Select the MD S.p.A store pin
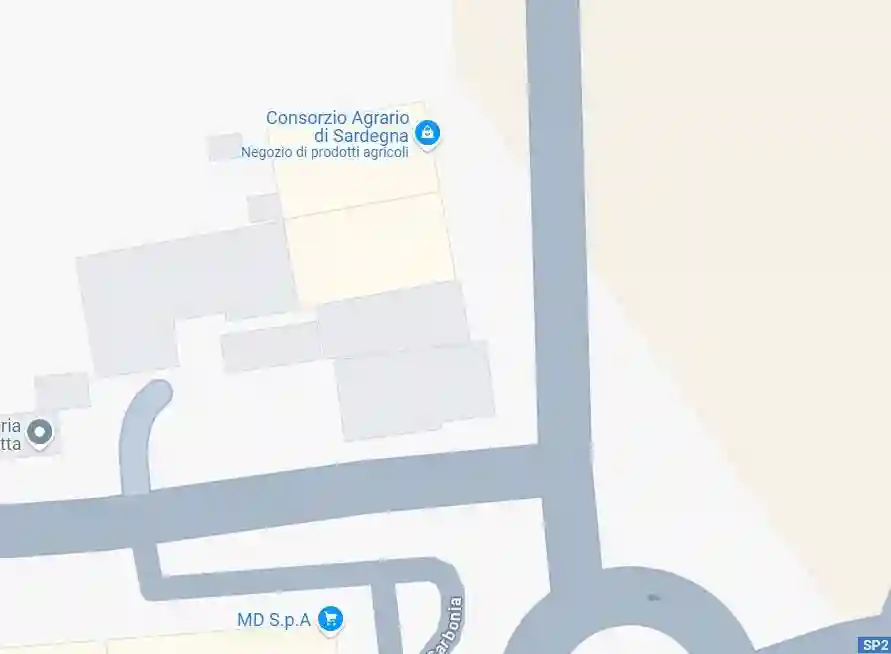The image size is (891, 654). [331, 619]
